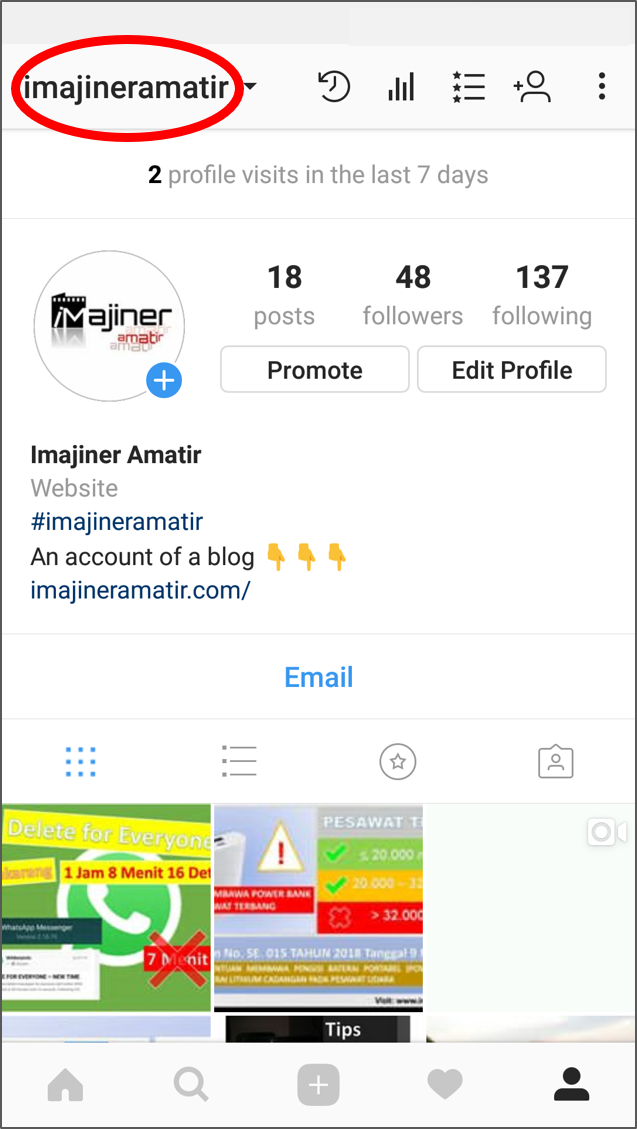Open the WhatsApp Delete for Everyone post
This screenshot has height=1129, width=637.
tap(106, 907)
